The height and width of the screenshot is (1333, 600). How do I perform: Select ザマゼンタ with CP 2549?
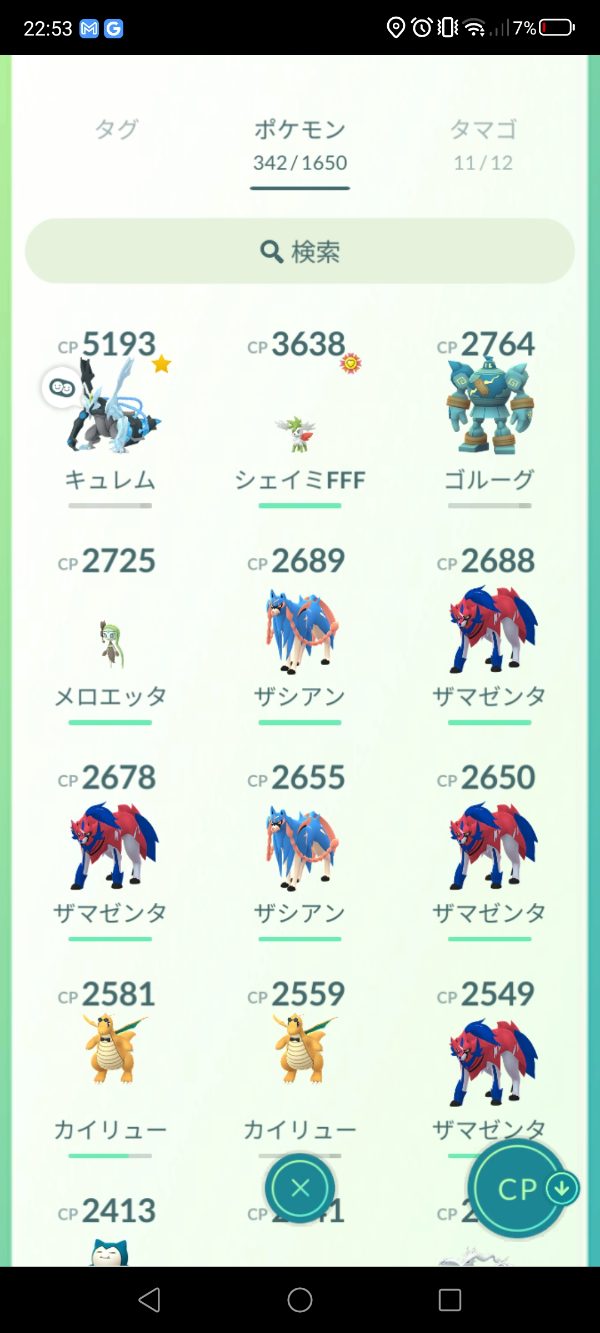pyautogui.click(x=489, y=1060)
